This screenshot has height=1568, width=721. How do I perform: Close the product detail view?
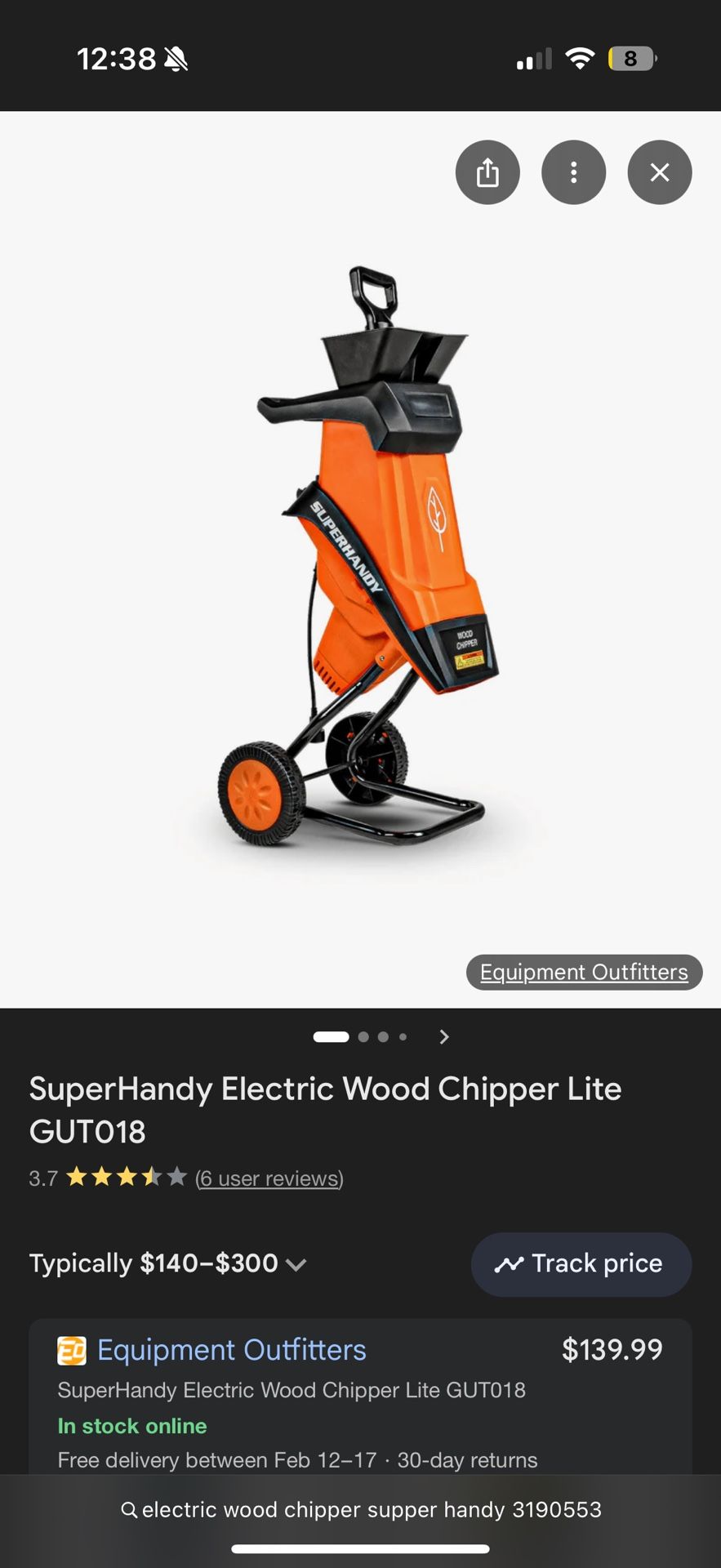(660, 172)
